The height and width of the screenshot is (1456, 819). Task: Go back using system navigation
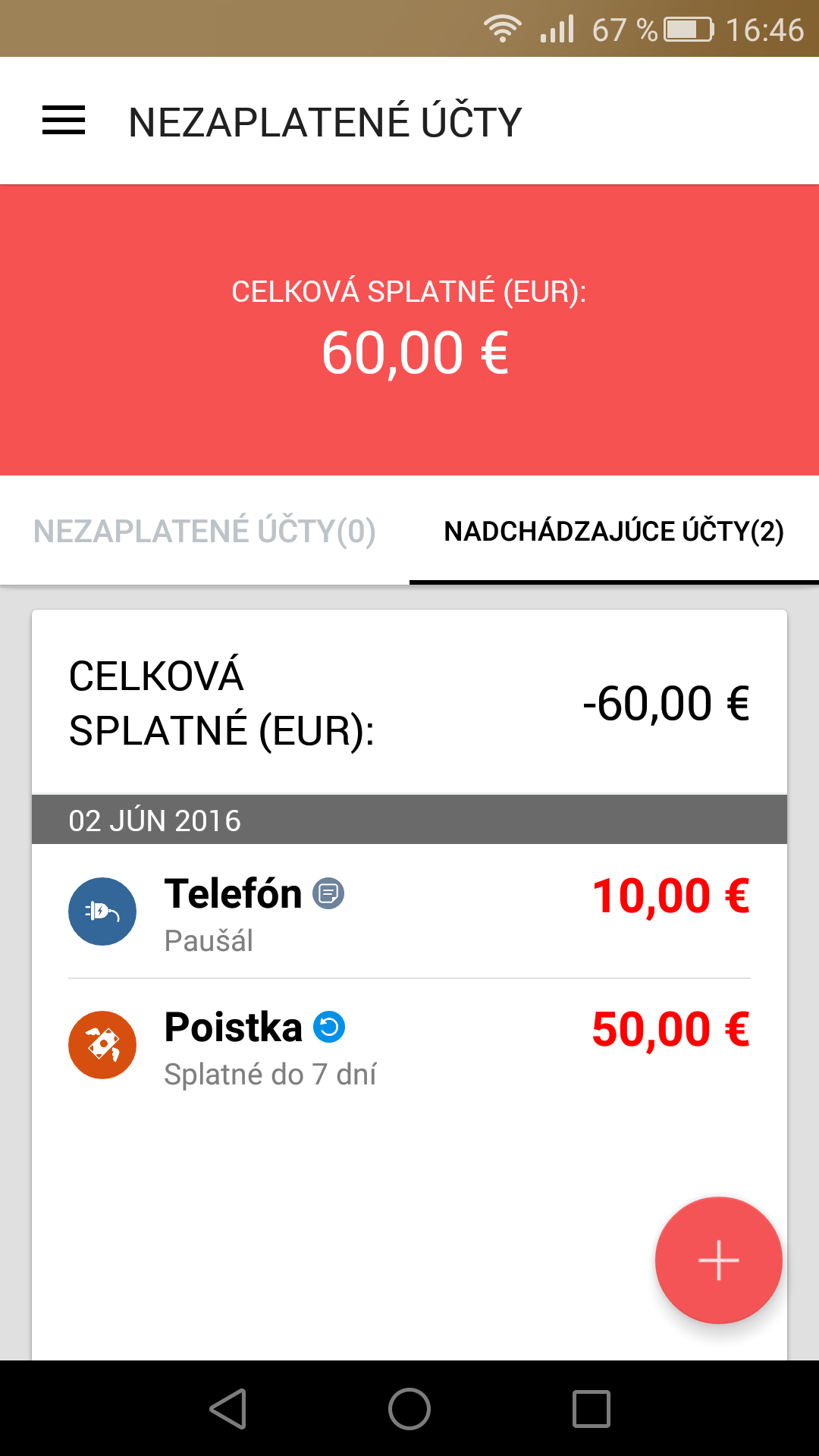[228, 1409]
